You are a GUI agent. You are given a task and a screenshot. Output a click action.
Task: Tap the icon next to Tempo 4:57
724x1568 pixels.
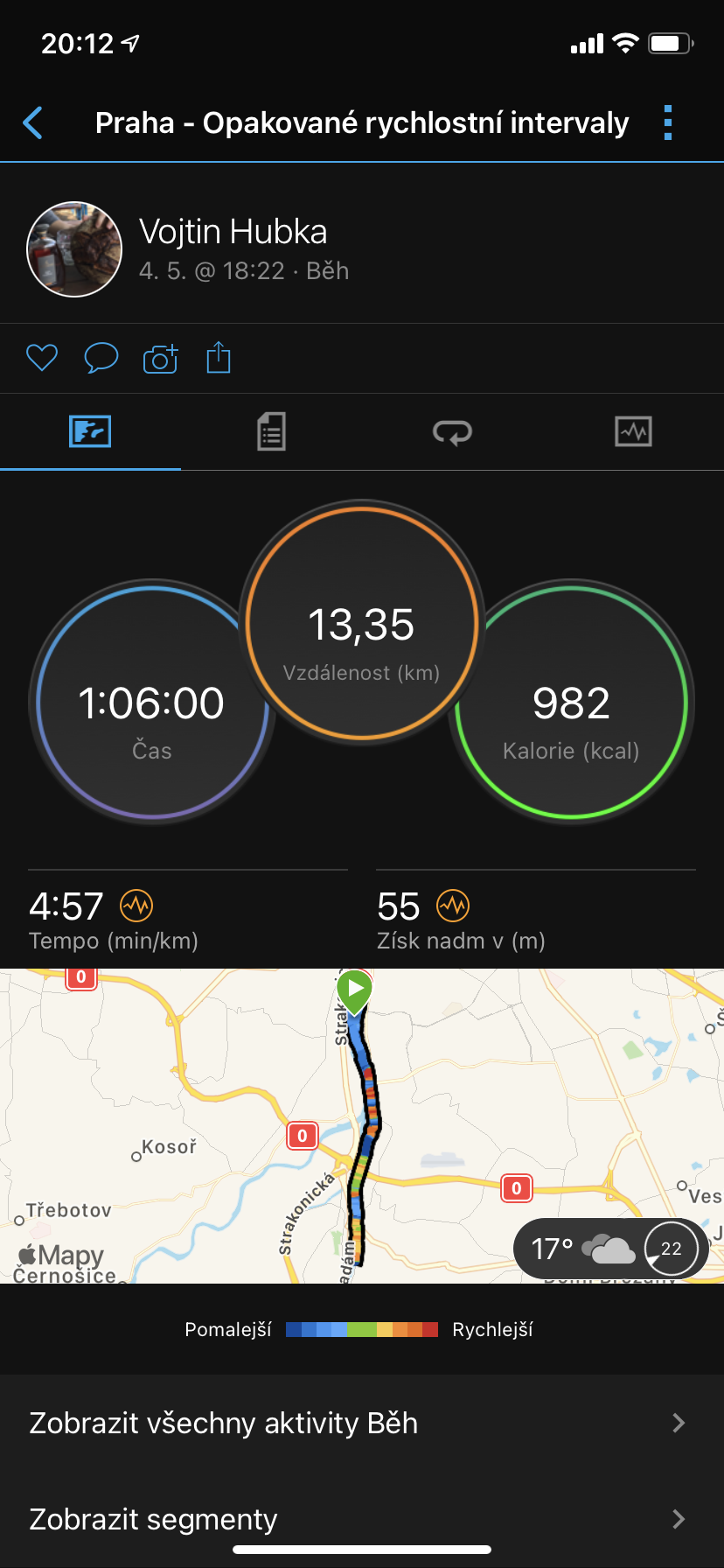pyautogui.click(x=136, y=906)
